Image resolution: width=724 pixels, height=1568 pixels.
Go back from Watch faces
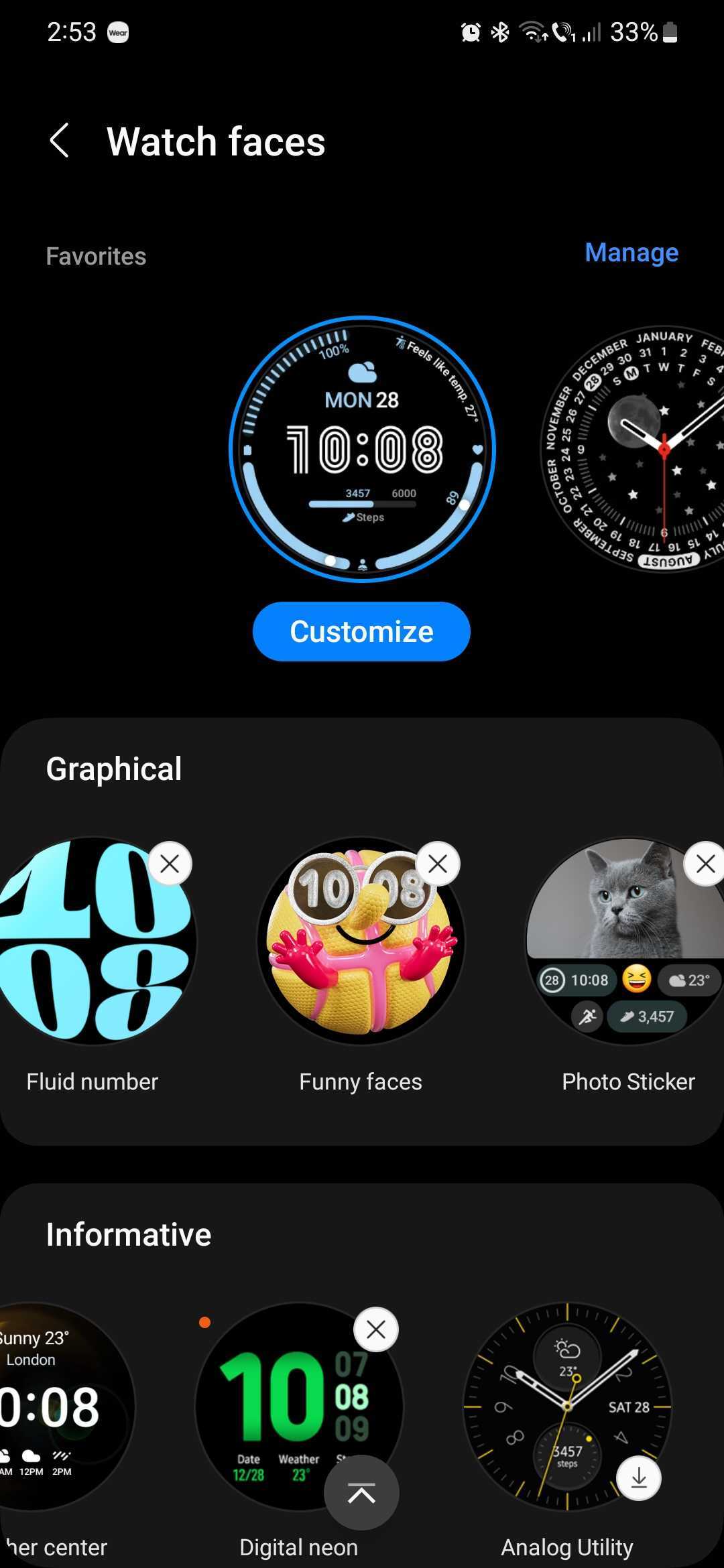60,141
